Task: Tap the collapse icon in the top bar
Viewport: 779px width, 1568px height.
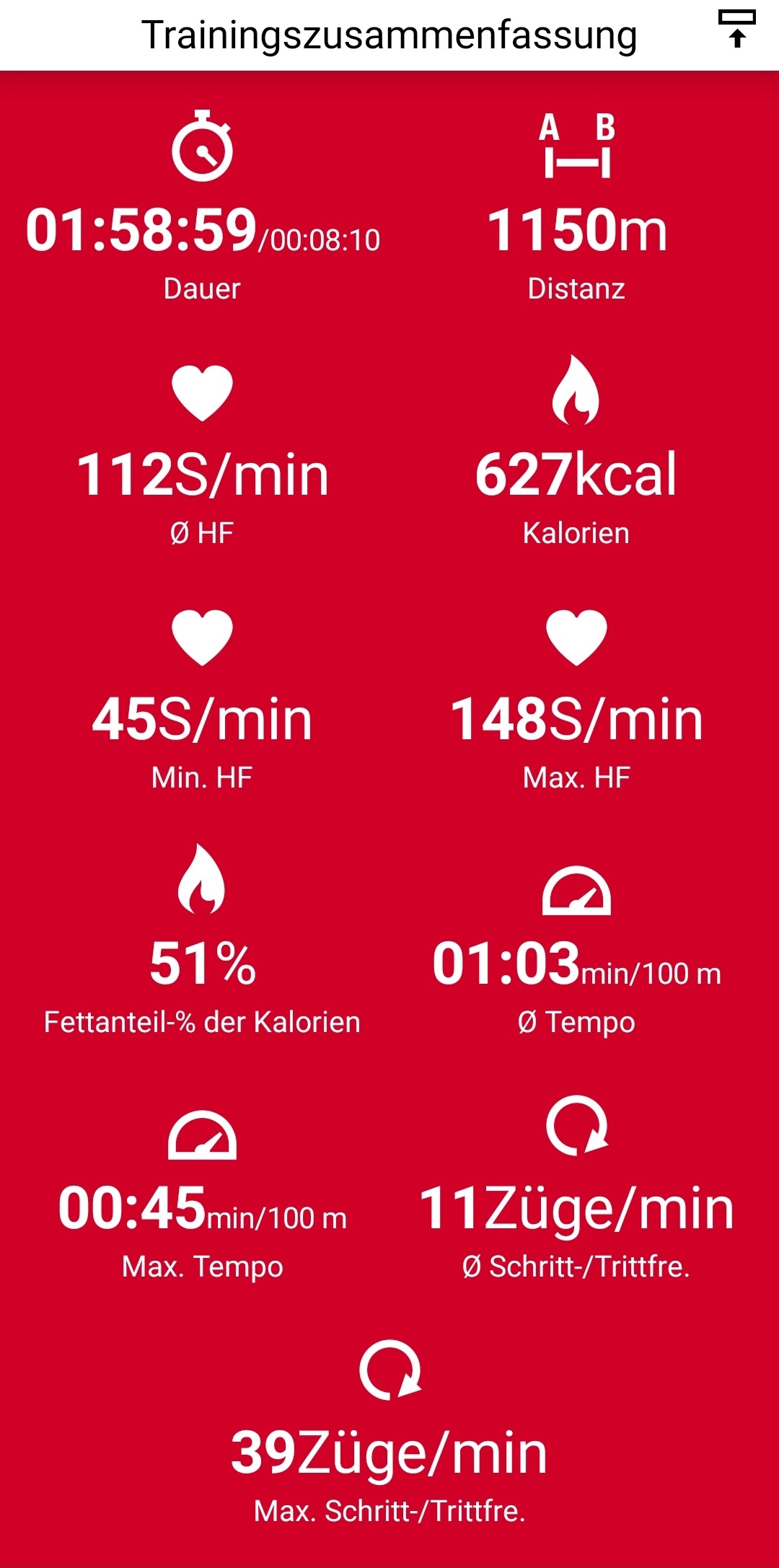Action: [x=736, y=29]
